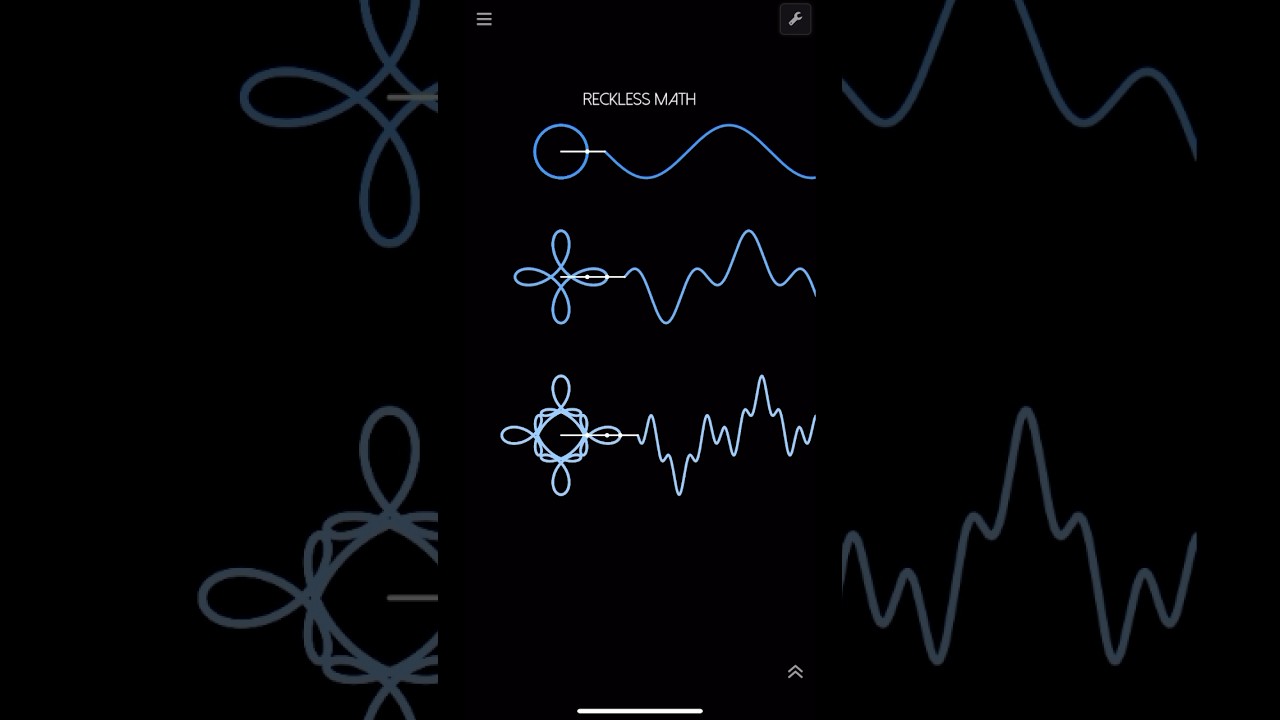1280x720 pixels.
Task: Open the hamburger menu
Action: coord(484,19)
